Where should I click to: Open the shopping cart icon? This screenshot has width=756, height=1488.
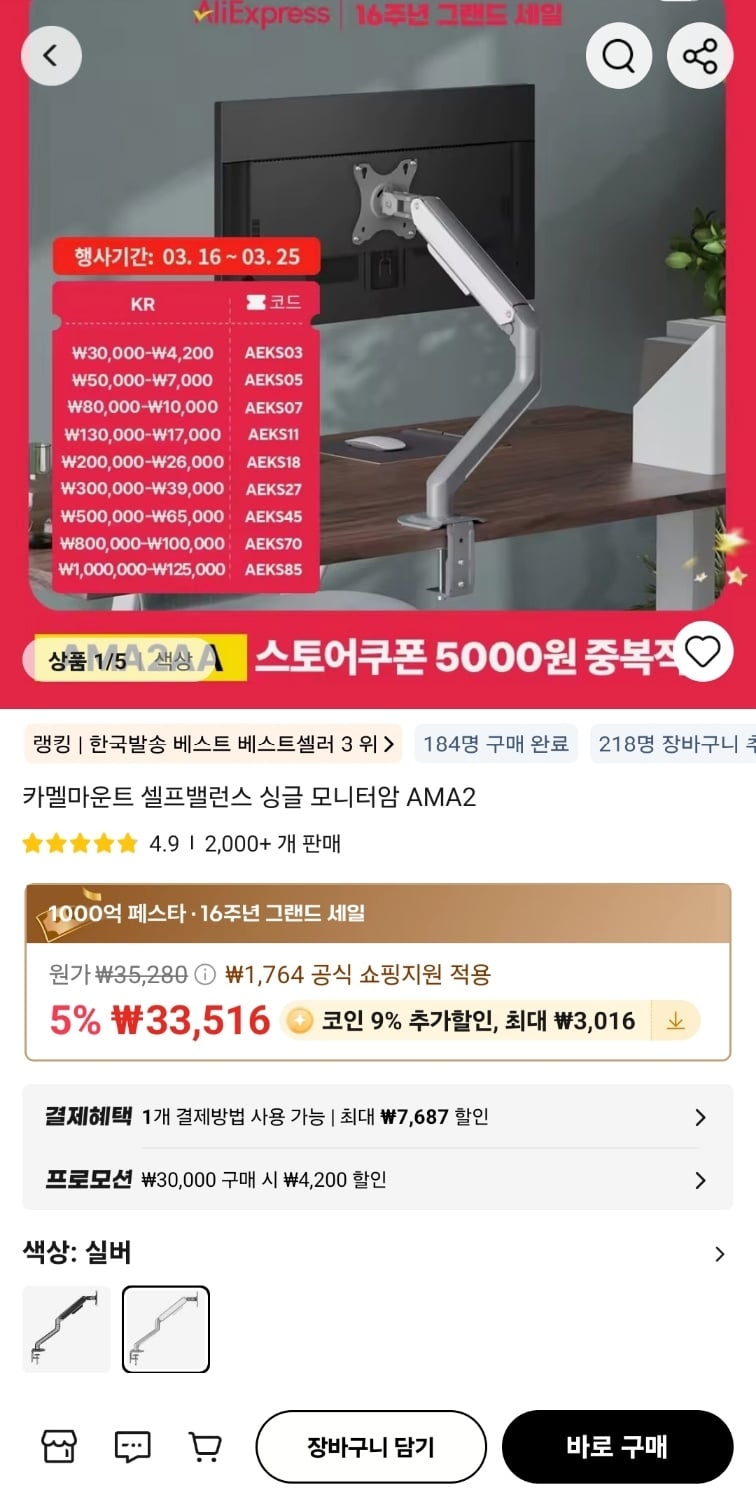coord(205,1446)
